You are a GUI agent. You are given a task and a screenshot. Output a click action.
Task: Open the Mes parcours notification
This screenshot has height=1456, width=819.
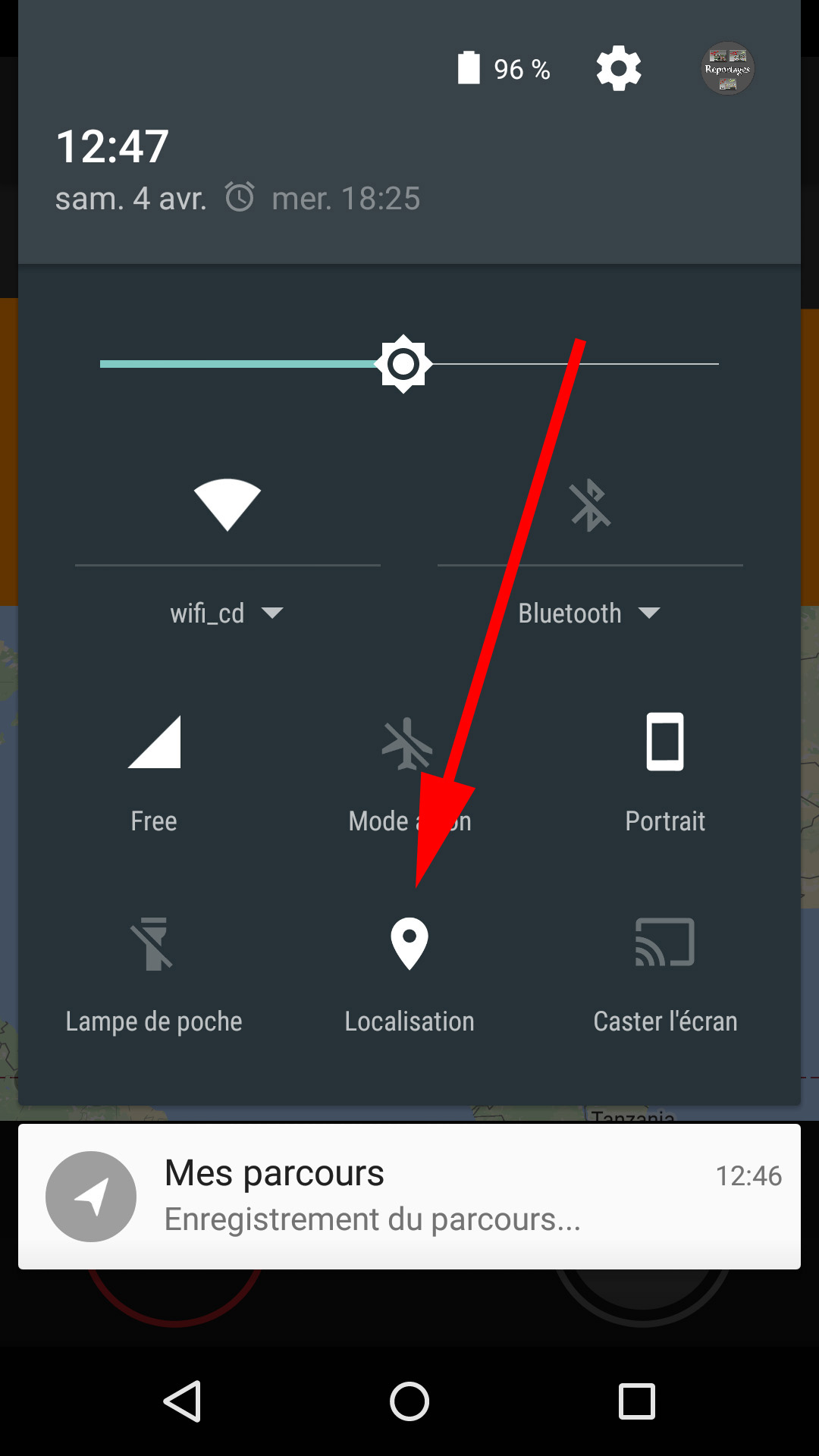coord(409,1197)
